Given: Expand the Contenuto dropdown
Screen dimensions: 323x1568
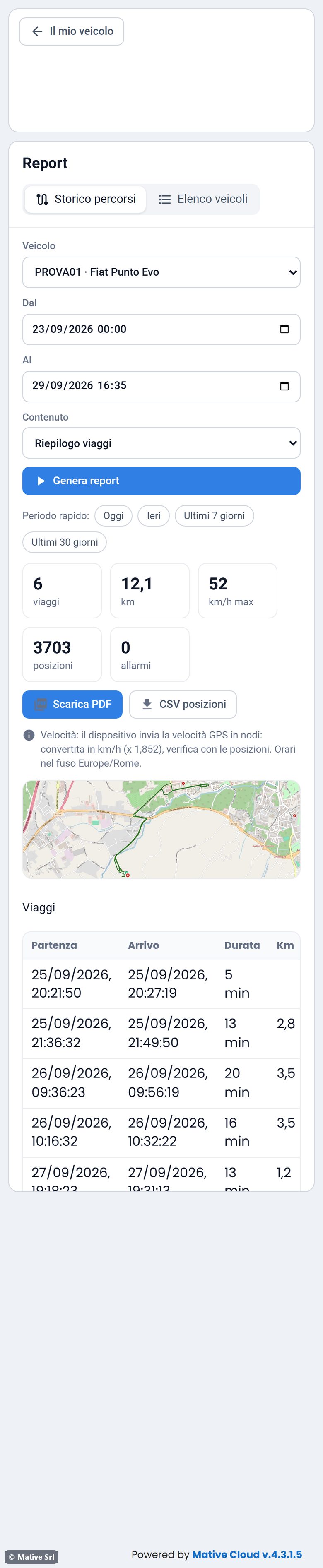Looking at the screenshot, I should pyautogui.click(x=161, y=443).
